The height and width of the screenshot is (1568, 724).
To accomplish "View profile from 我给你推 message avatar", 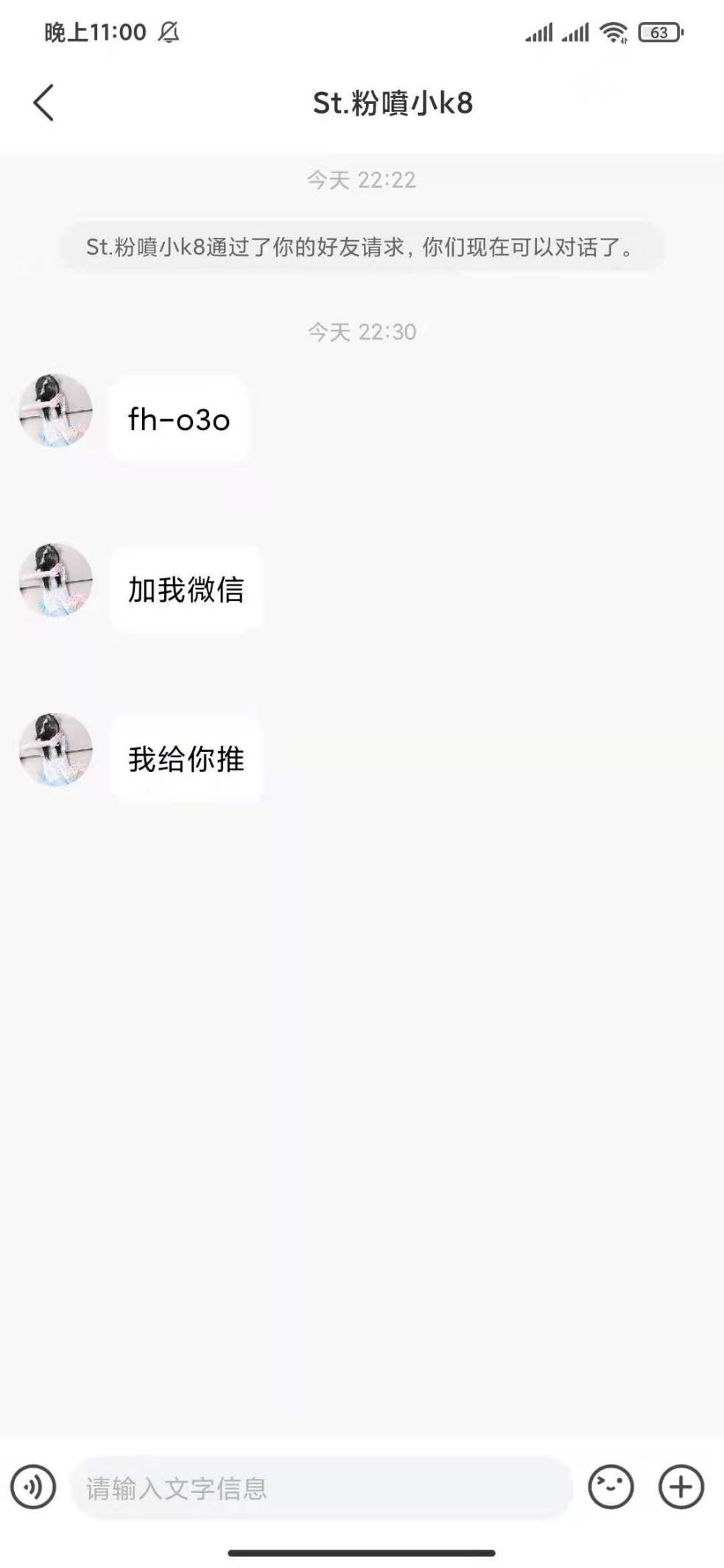I will 56,749.
